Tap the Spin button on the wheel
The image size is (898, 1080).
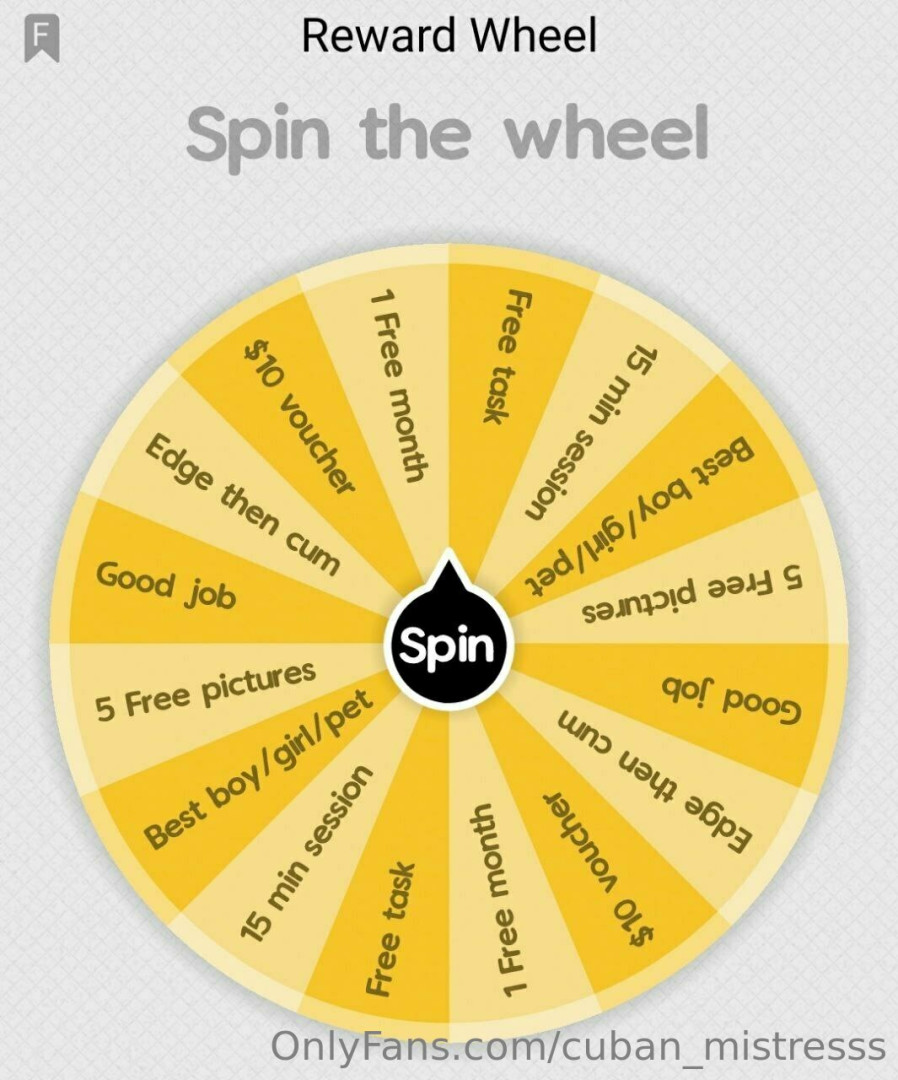(447, 646)
